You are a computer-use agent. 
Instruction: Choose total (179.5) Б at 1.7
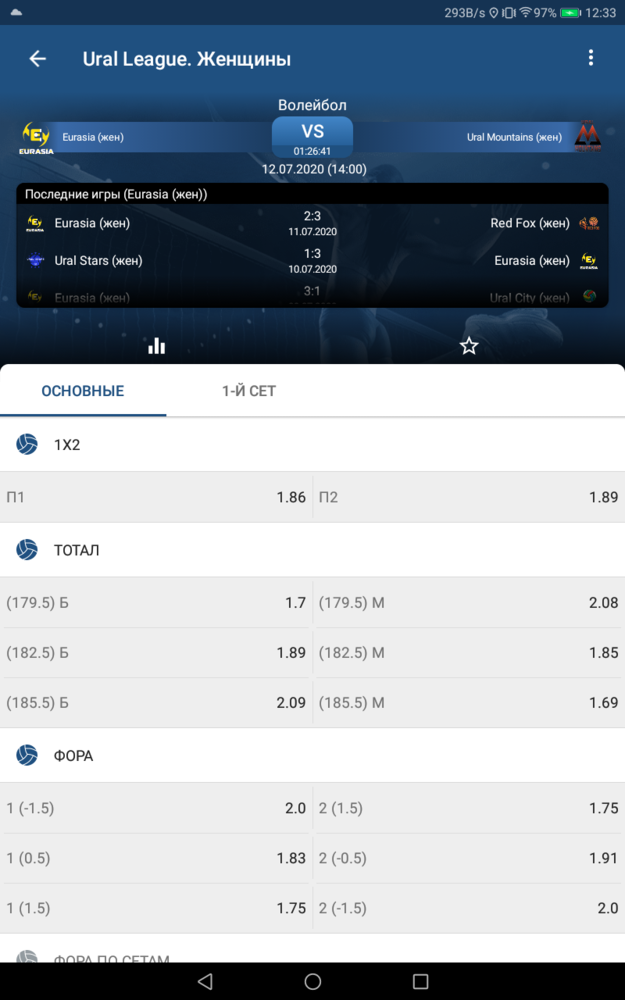(x=156, y=603)
